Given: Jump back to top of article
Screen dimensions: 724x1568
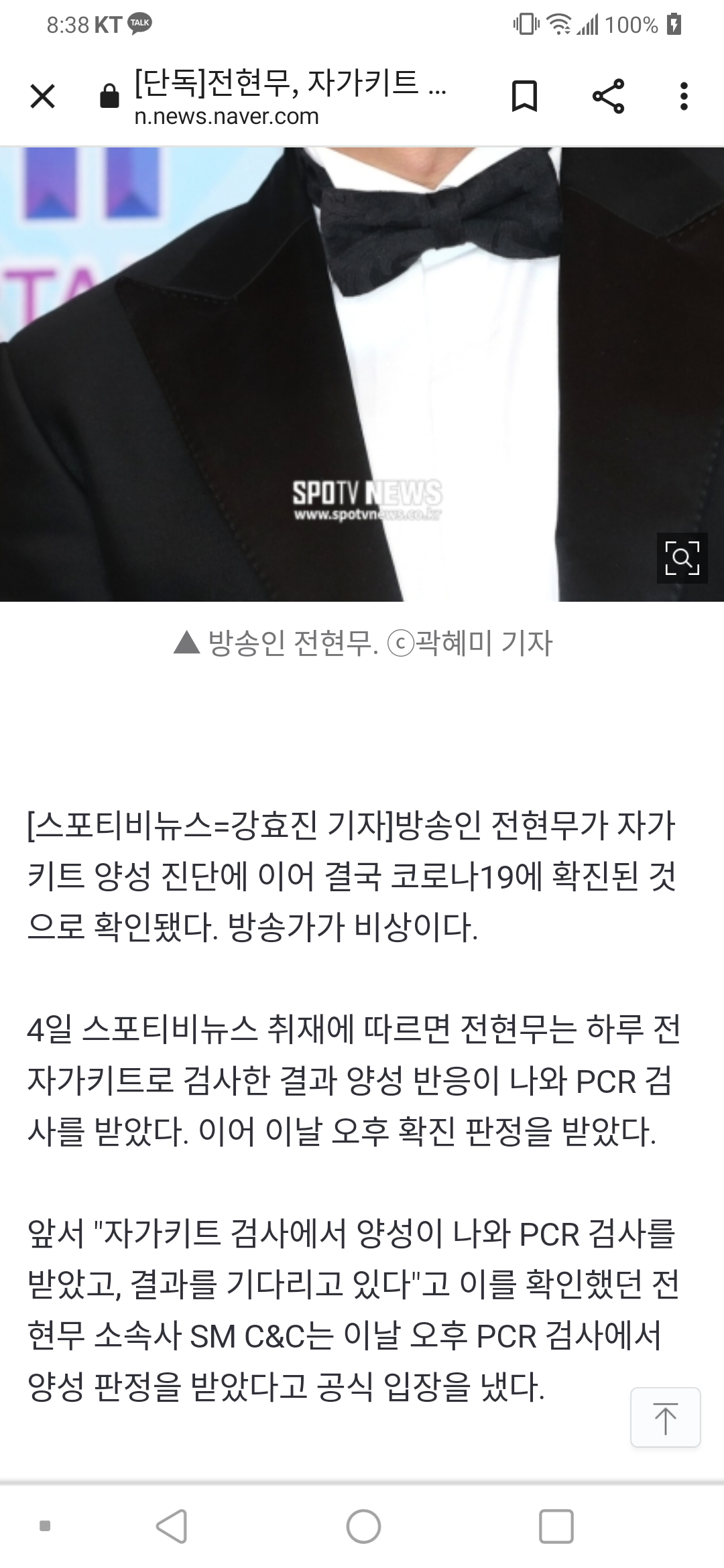Looking at the screenshot, I should (665, 1418).
